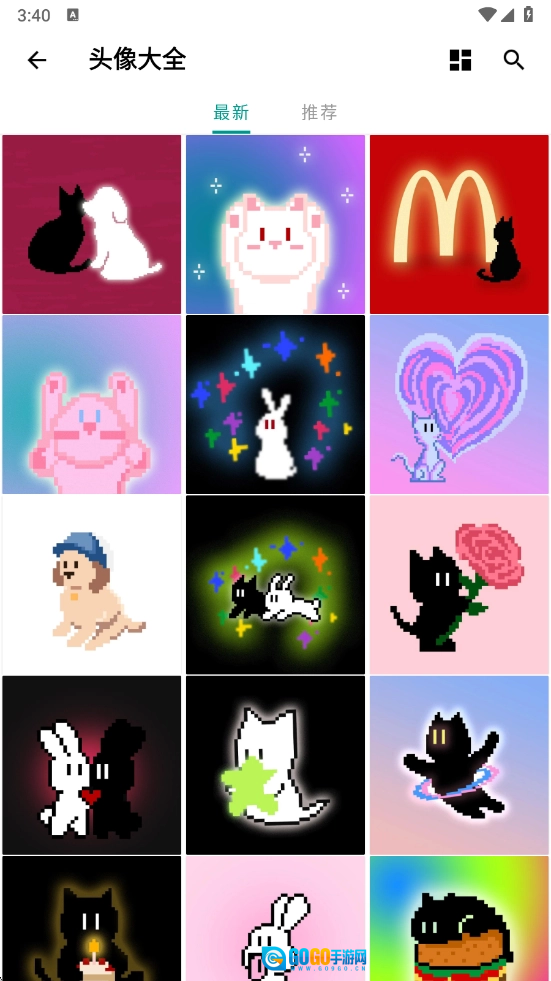Screen dimensions: 551x981
Task: Open the white rabbit circled by colorful stars
Action: tap(275, 405)
